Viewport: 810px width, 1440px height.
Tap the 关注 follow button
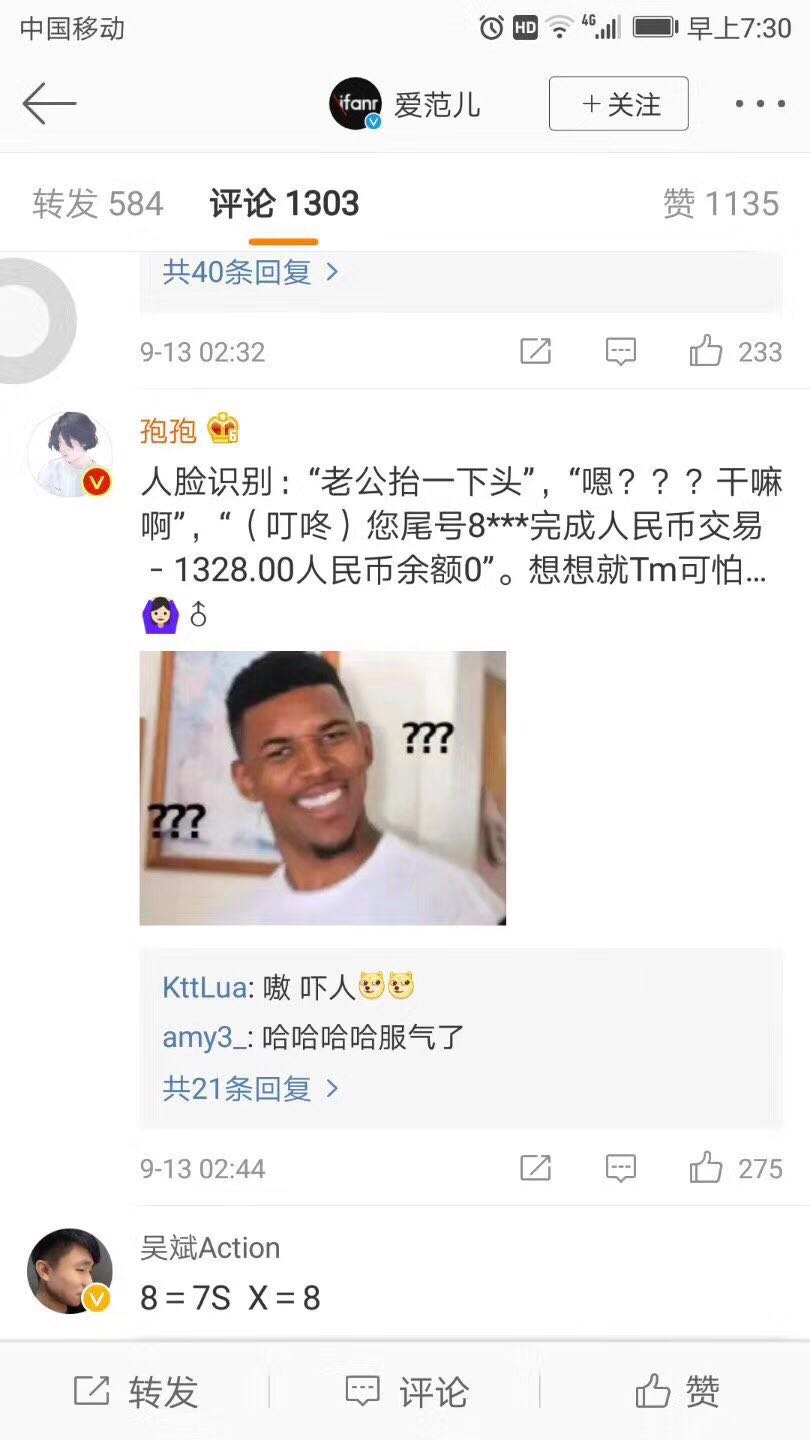pyautogui.click(x=618, y=104)
